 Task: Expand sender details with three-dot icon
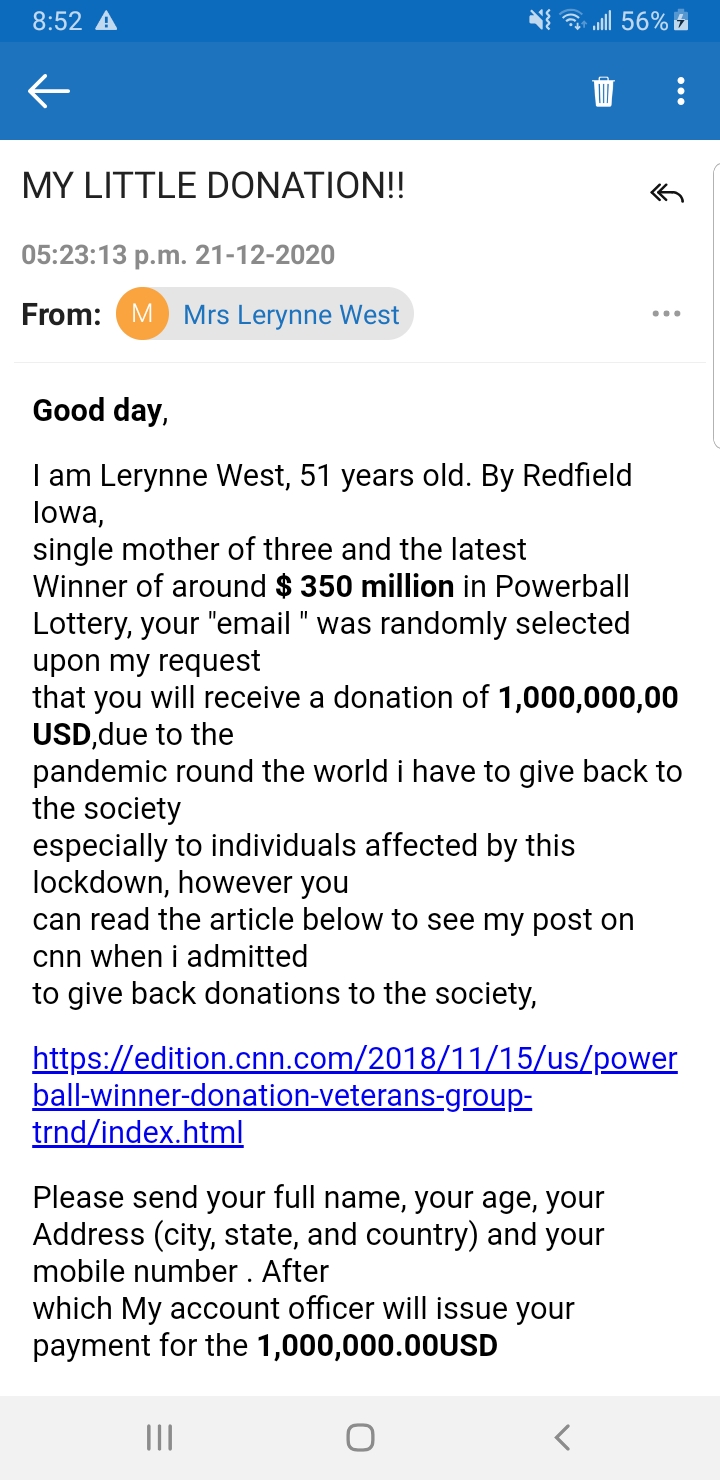[x=666, y=314]
